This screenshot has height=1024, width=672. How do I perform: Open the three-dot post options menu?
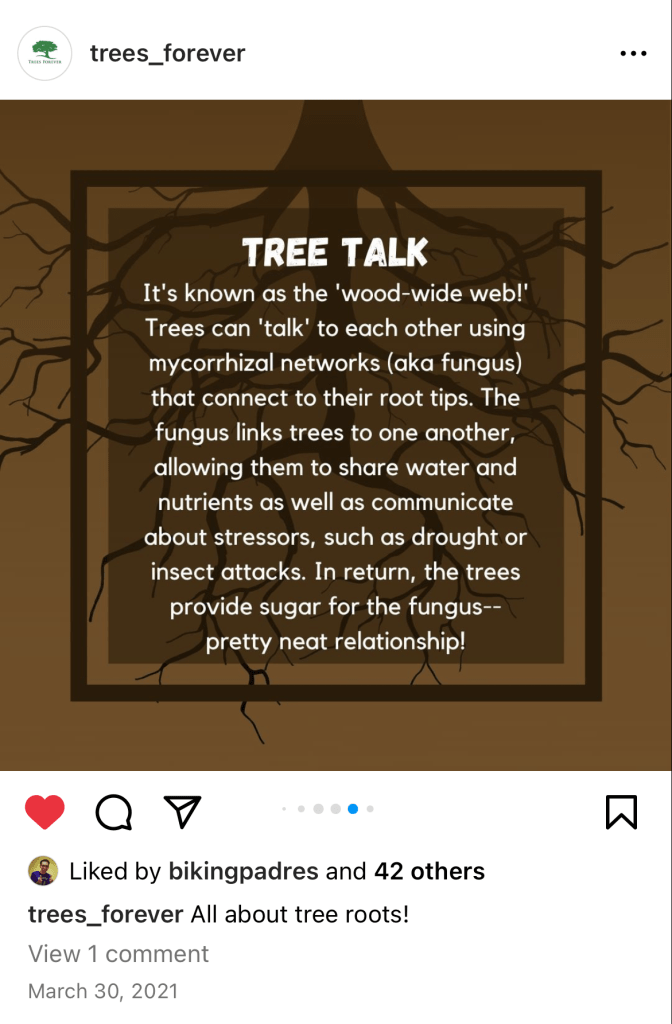pos(633,54)
